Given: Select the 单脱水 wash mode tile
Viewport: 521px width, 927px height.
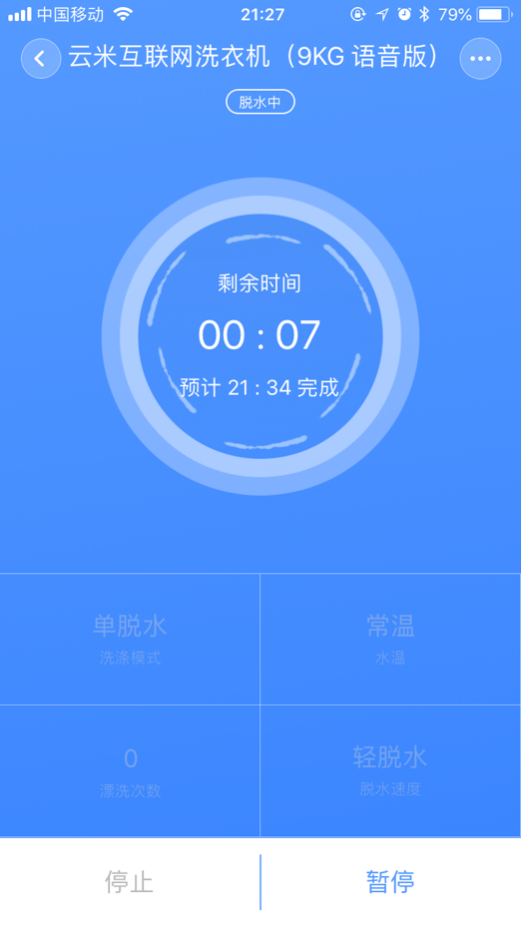Looking at the screenshot, I should (130, 639).
